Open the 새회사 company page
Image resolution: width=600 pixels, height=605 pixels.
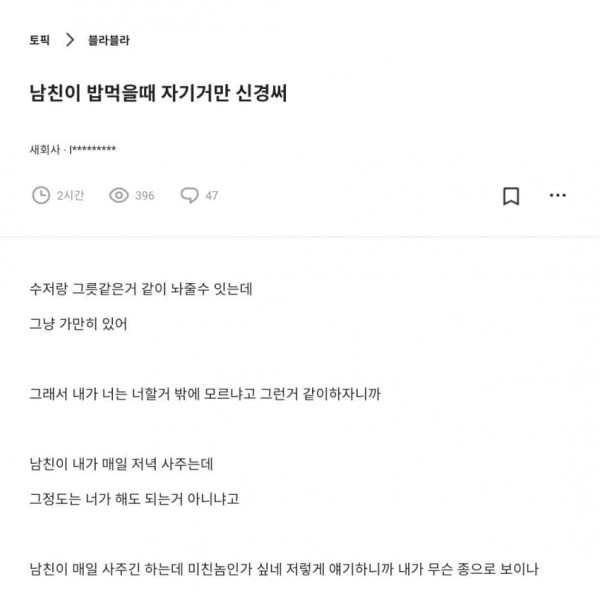click(46, 151)
